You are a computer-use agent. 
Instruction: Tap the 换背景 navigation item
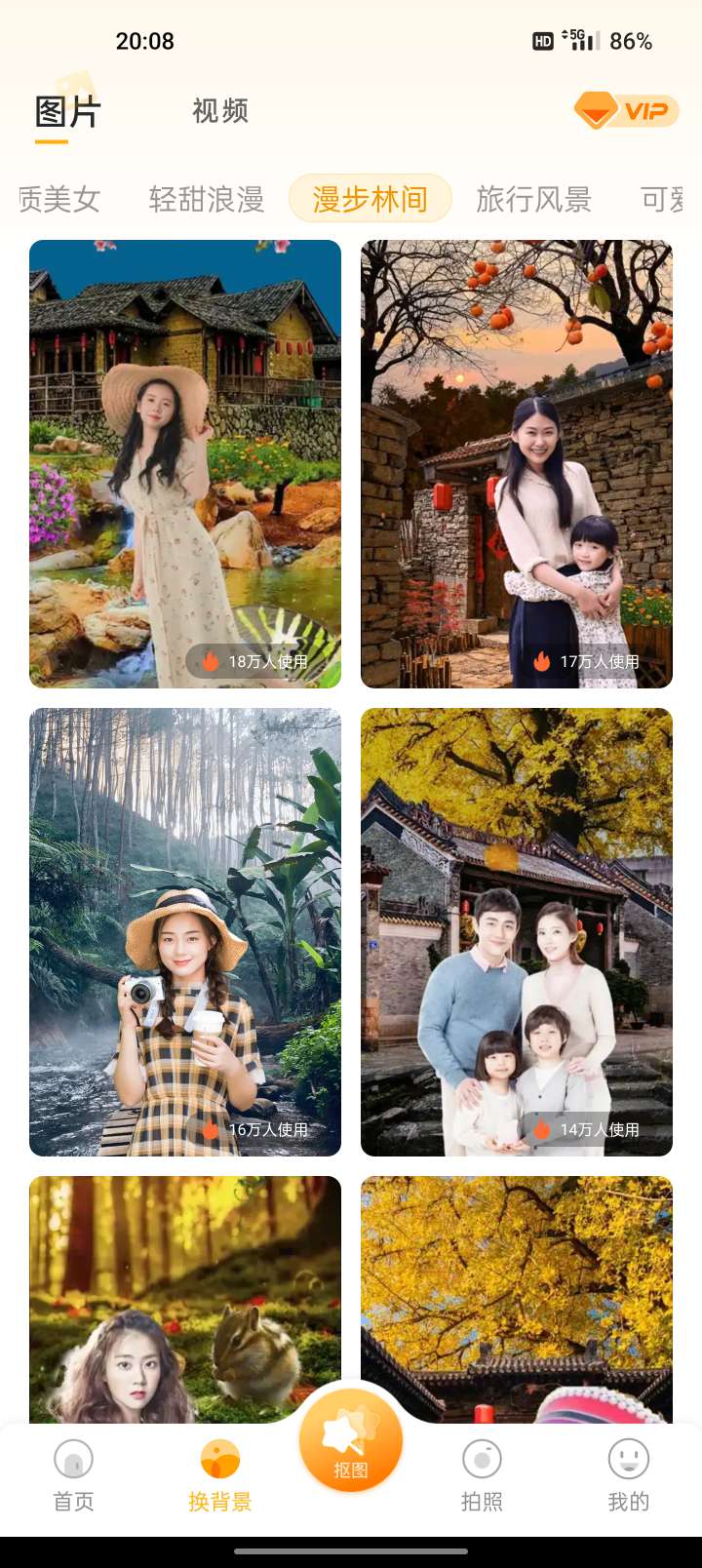click(219, 1475)
